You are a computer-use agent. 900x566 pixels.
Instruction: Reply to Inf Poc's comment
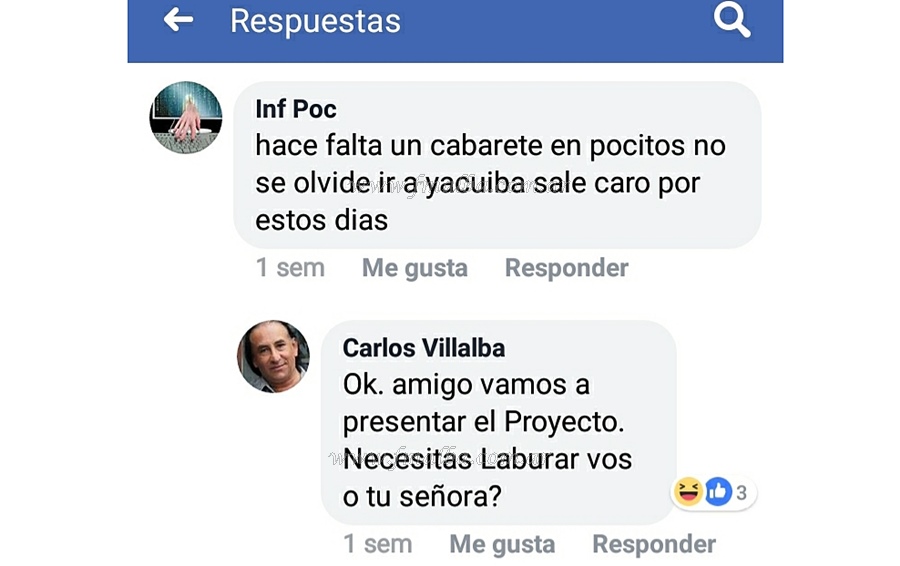click(566, 268)
